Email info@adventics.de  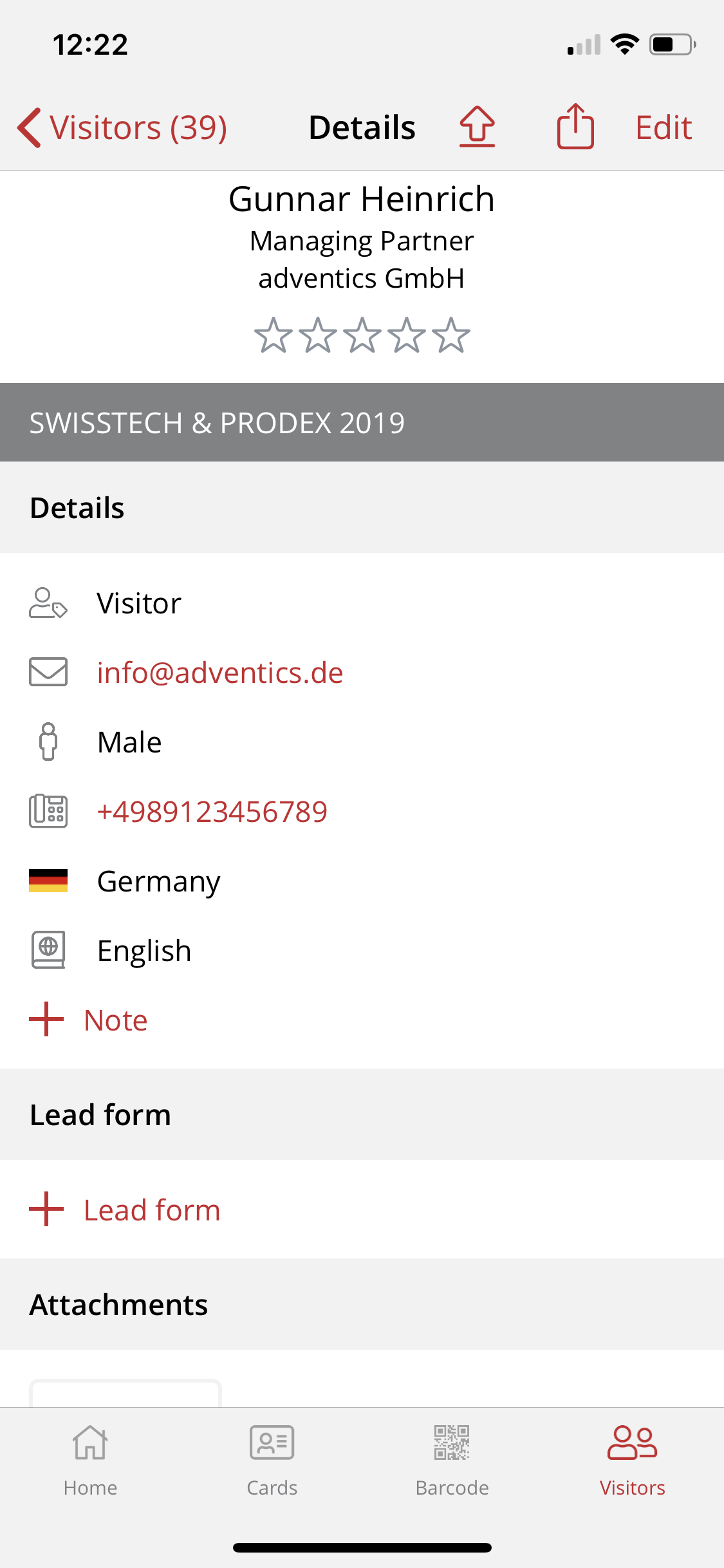(x=220, y=673)
